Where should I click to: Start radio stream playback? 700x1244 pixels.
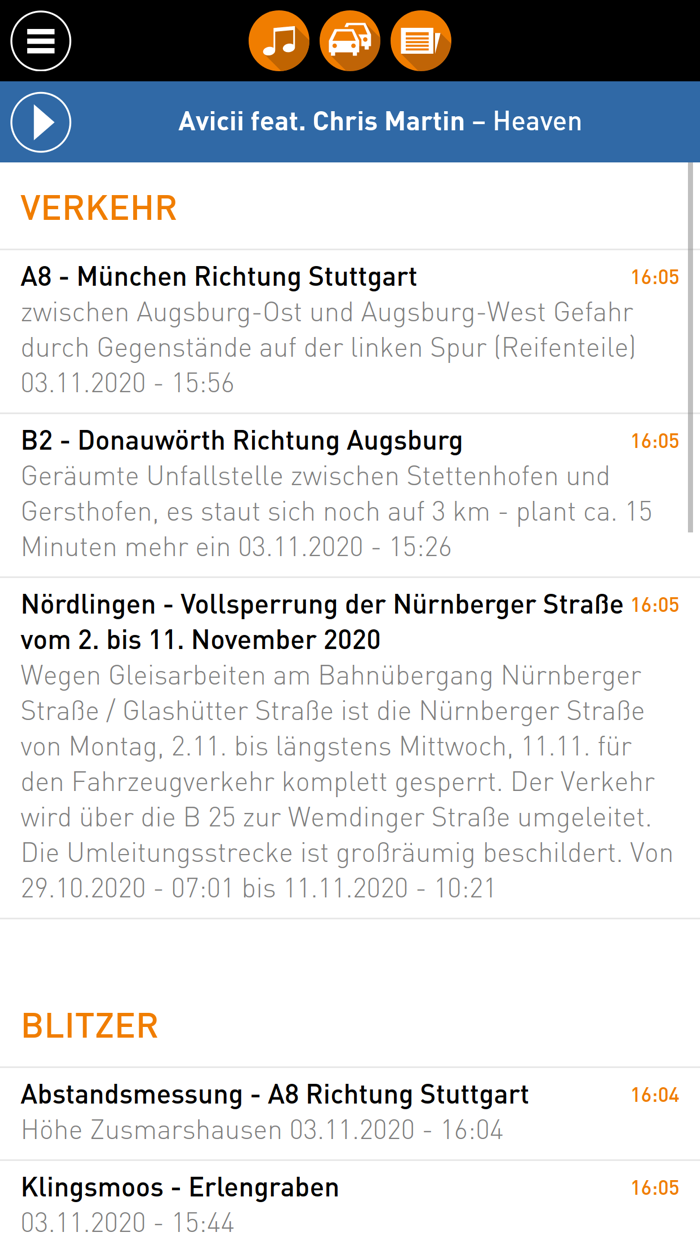tap(41, 122)
